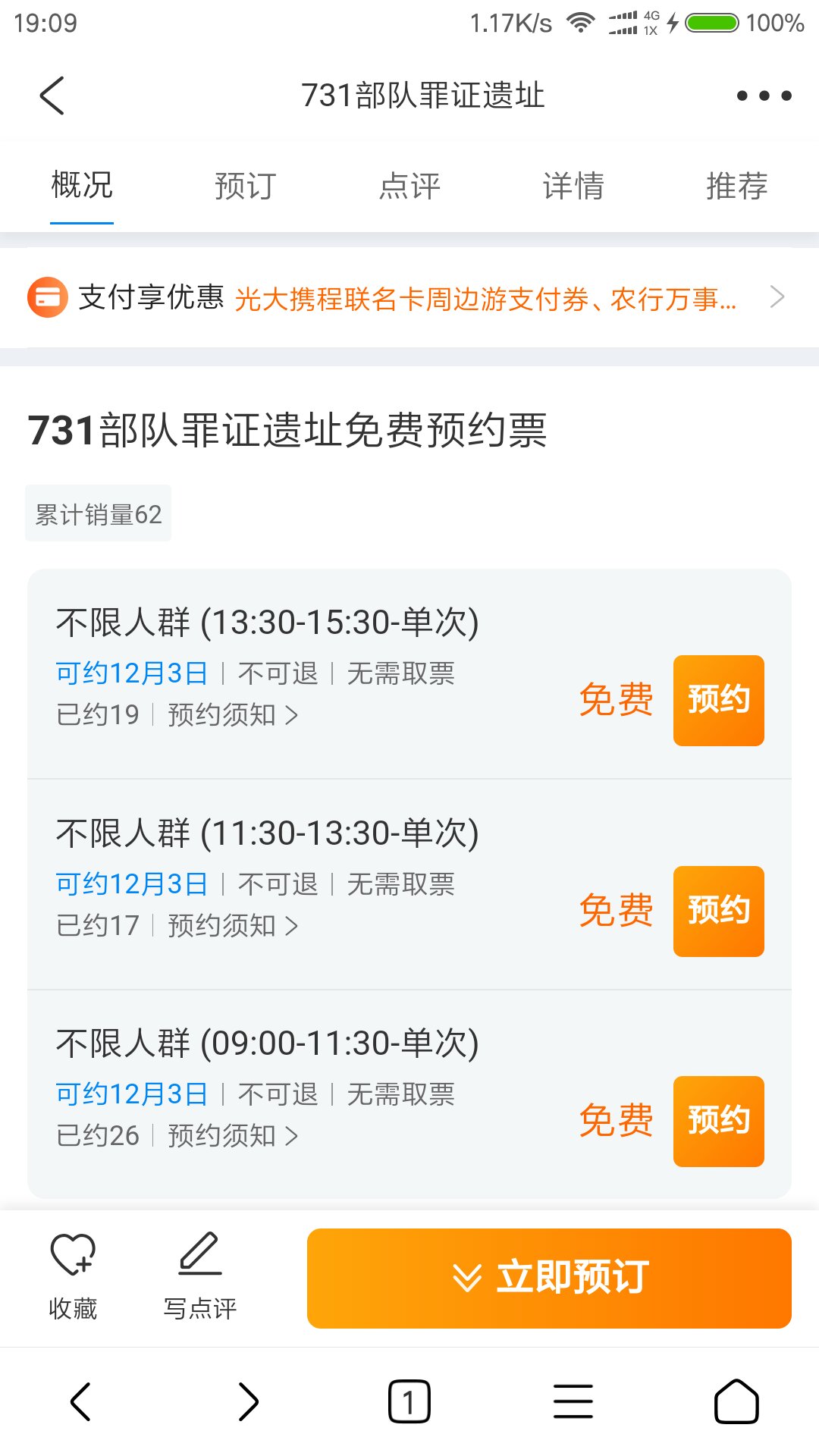The image size is (819, 1456).
Task: Open the browser menu with three lines
Action: (x=573, y=1401)
